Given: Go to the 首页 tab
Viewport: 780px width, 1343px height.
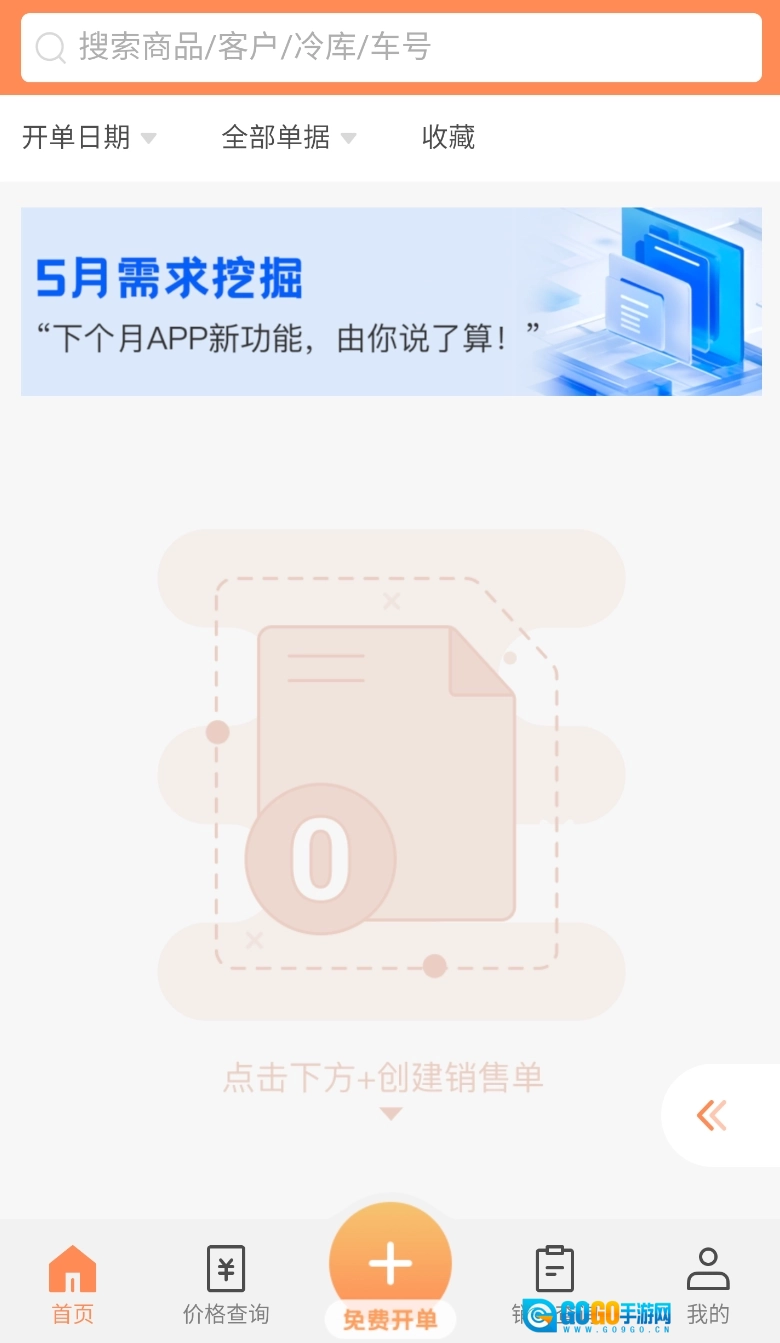Looking at the screenshot, I should tap(72, 1283).
